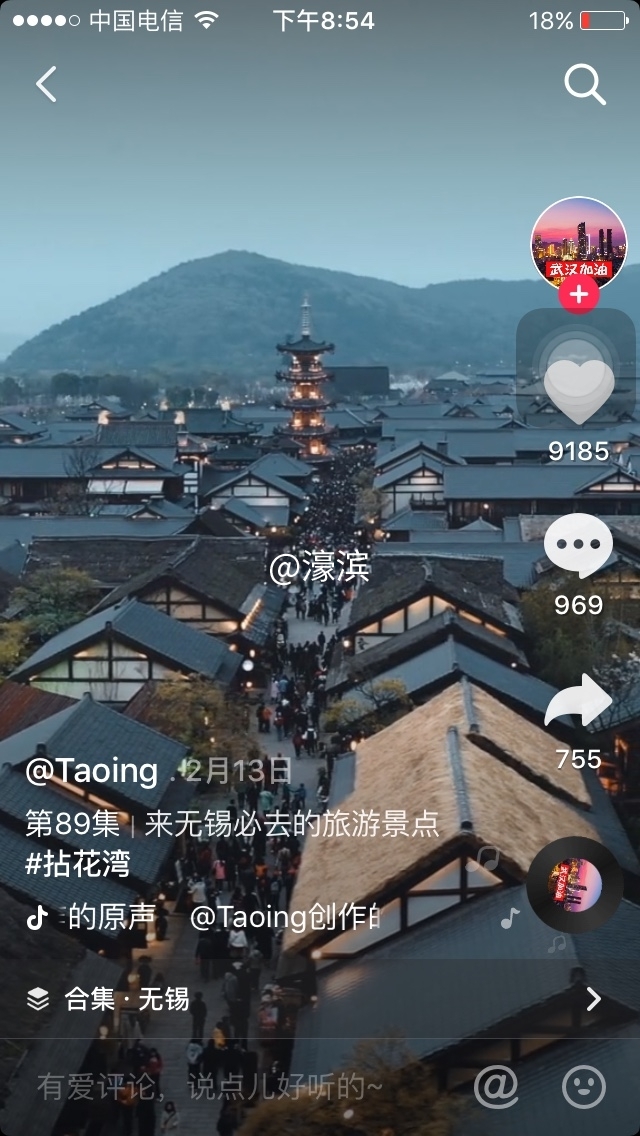Open the creator's round profile avatar
Viewport: 640px width, 1136px height.
(x=578, y=243)
